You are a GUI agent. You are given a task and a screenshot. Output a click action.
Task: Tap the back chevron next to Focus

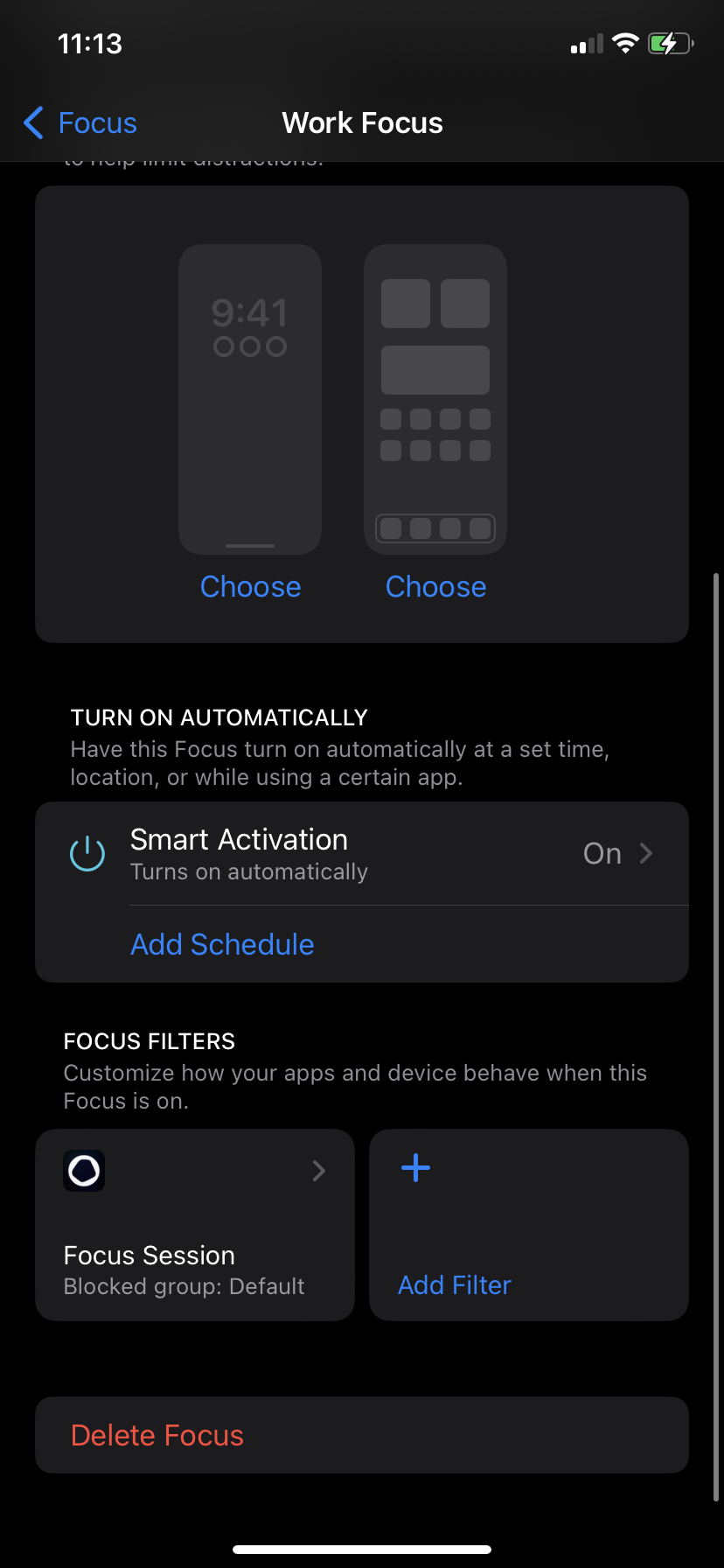click(x=32, y=123)
